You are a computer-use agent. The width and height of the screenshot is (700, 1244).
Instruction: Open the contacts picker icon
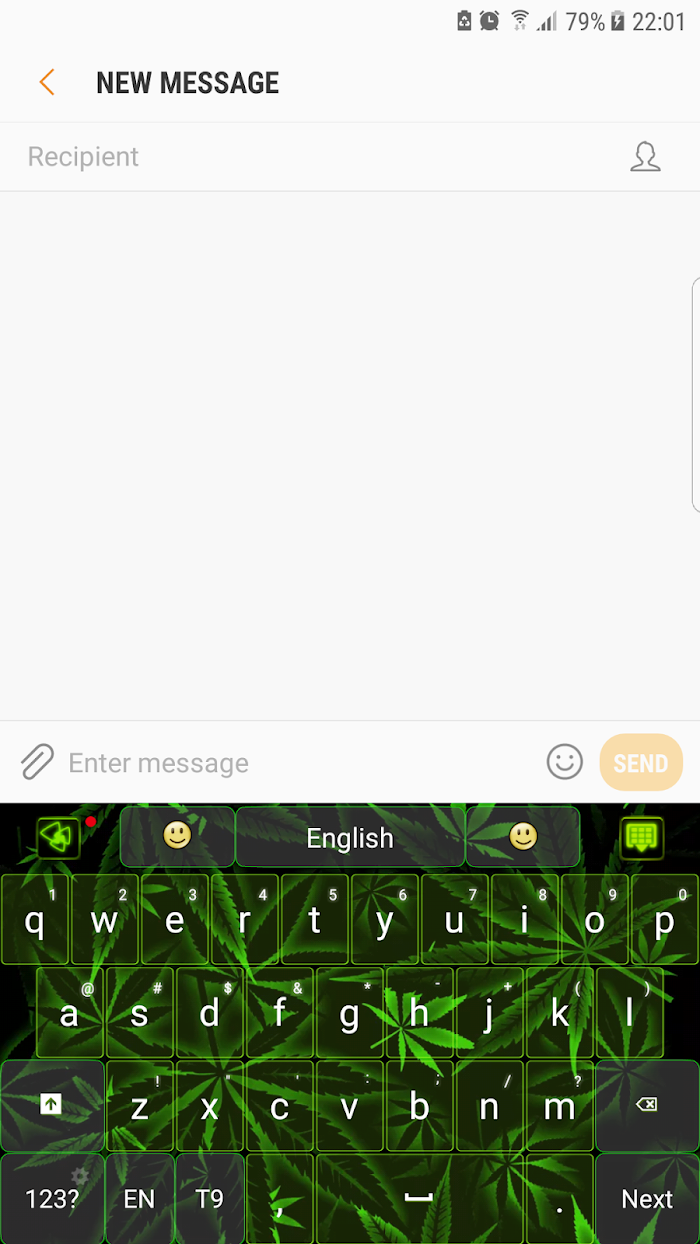pyautogui.click(x=645, y=157)
